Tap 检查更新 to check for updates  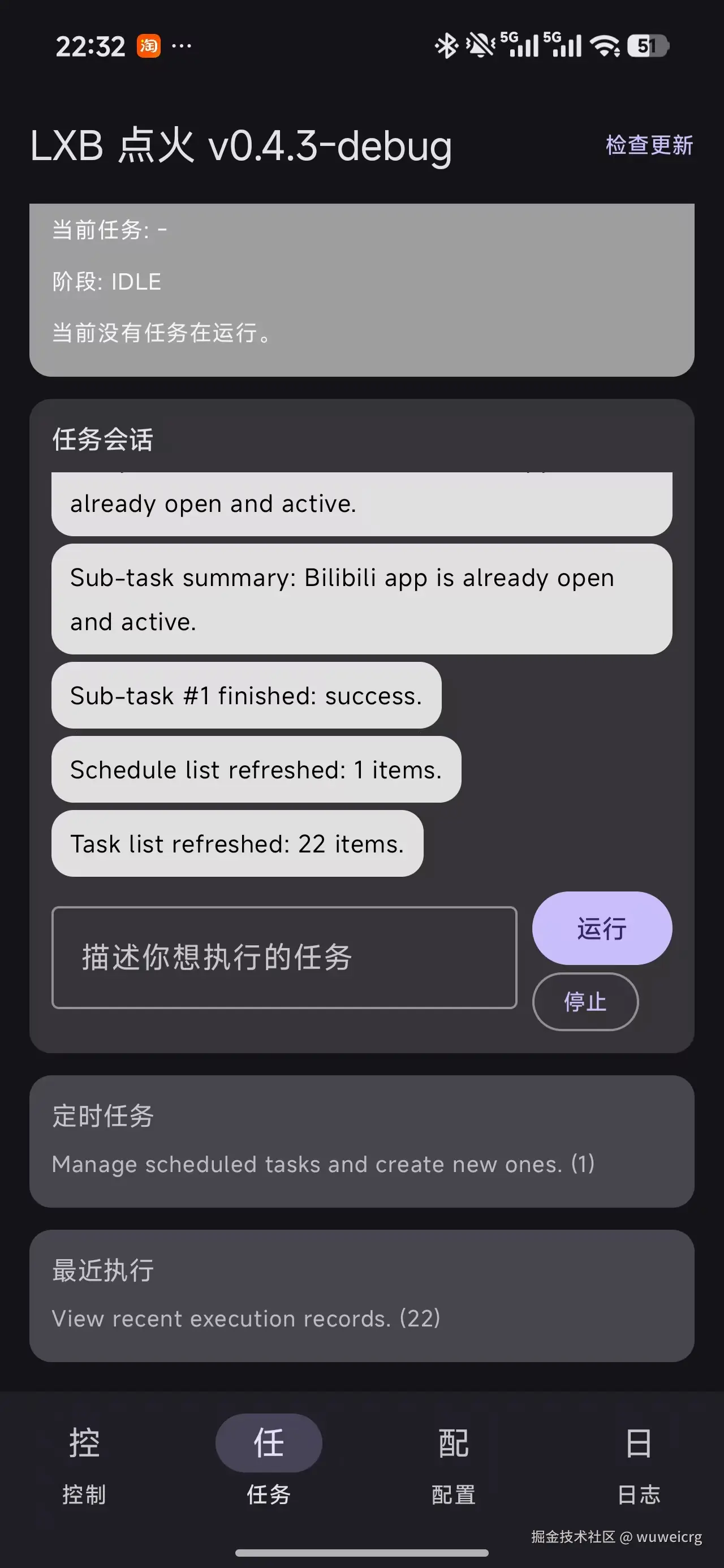point(649,145)
